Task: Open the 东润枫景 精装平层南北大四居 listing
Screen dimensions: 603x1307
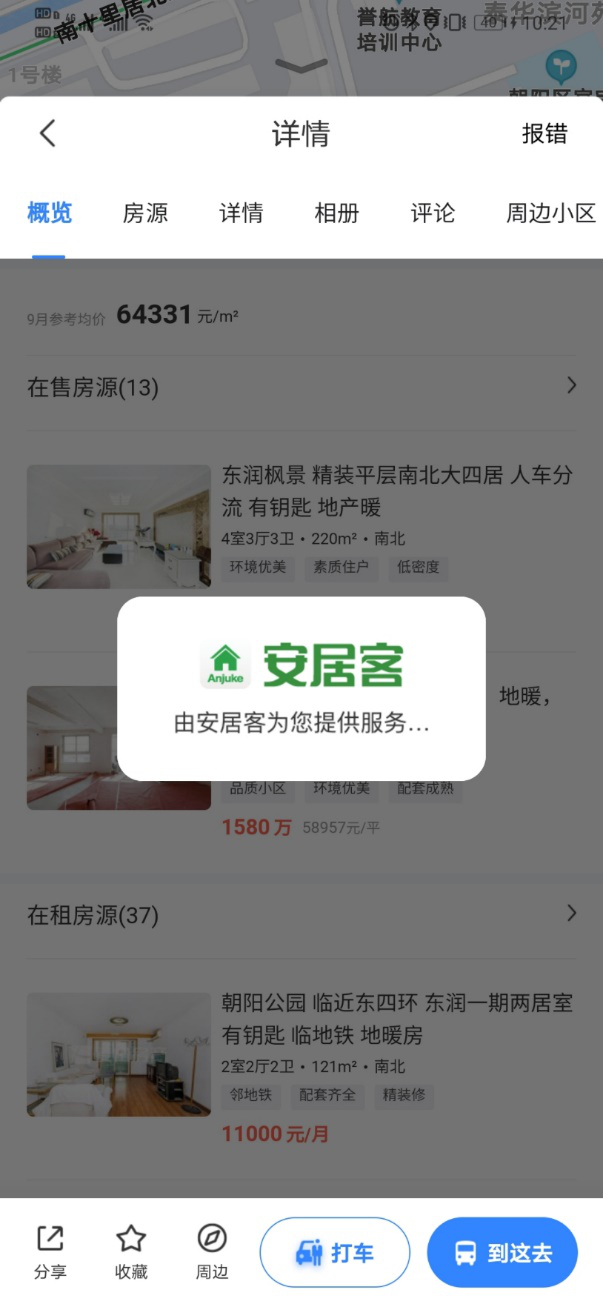Action: [x=396, y=488]
